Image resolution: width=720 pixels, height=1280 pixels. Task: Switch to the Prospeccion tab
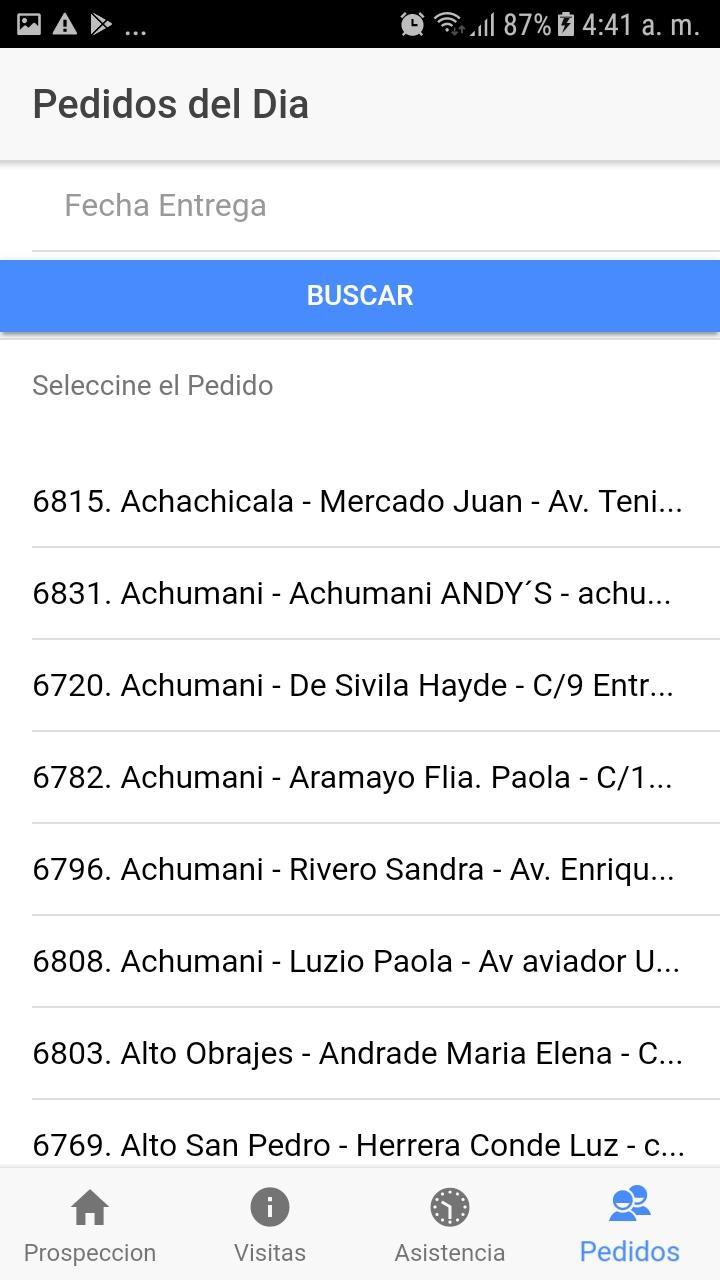click(x=90, y=1225)
